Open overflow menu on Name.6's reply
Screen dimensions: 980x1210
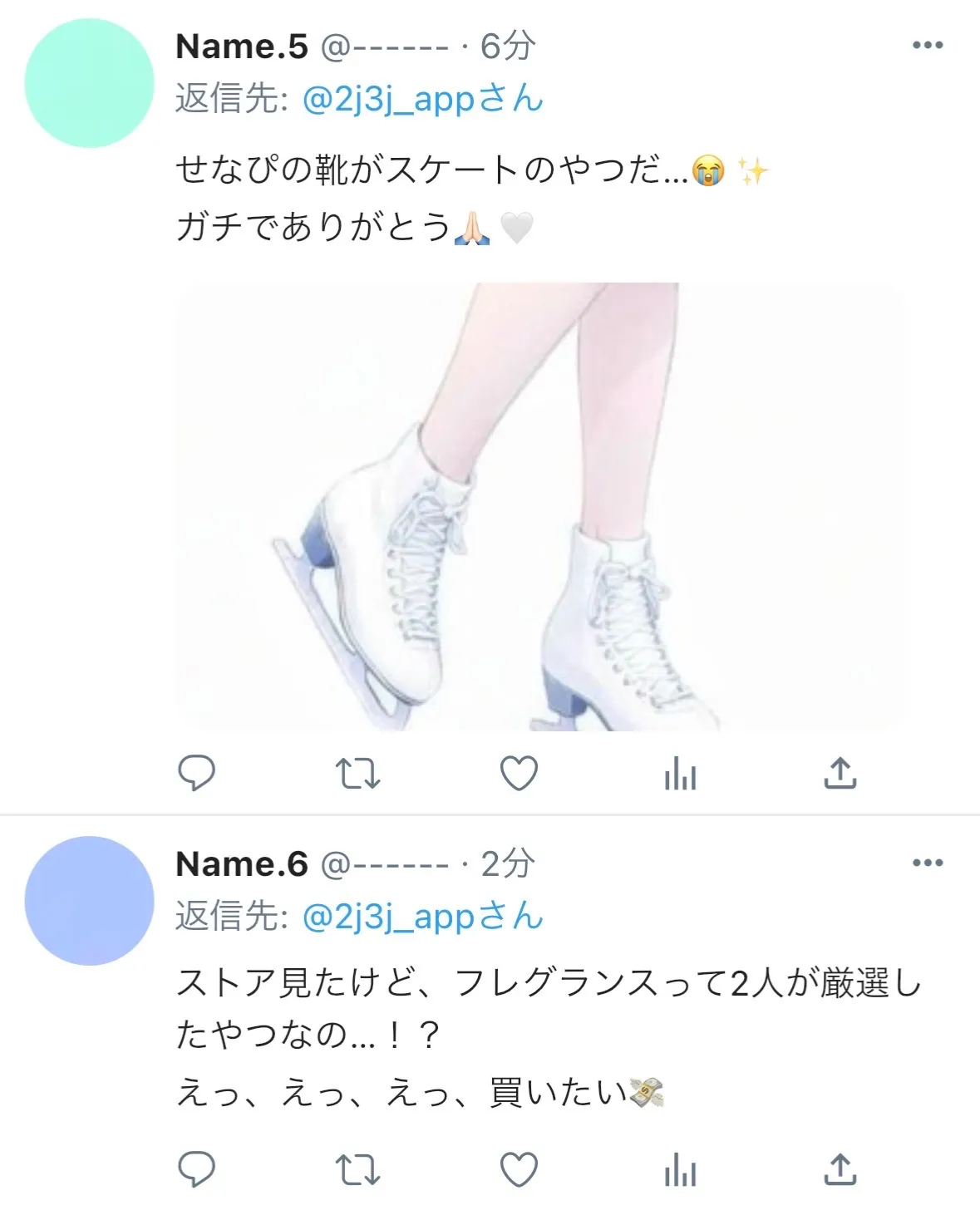pos(927,863)
